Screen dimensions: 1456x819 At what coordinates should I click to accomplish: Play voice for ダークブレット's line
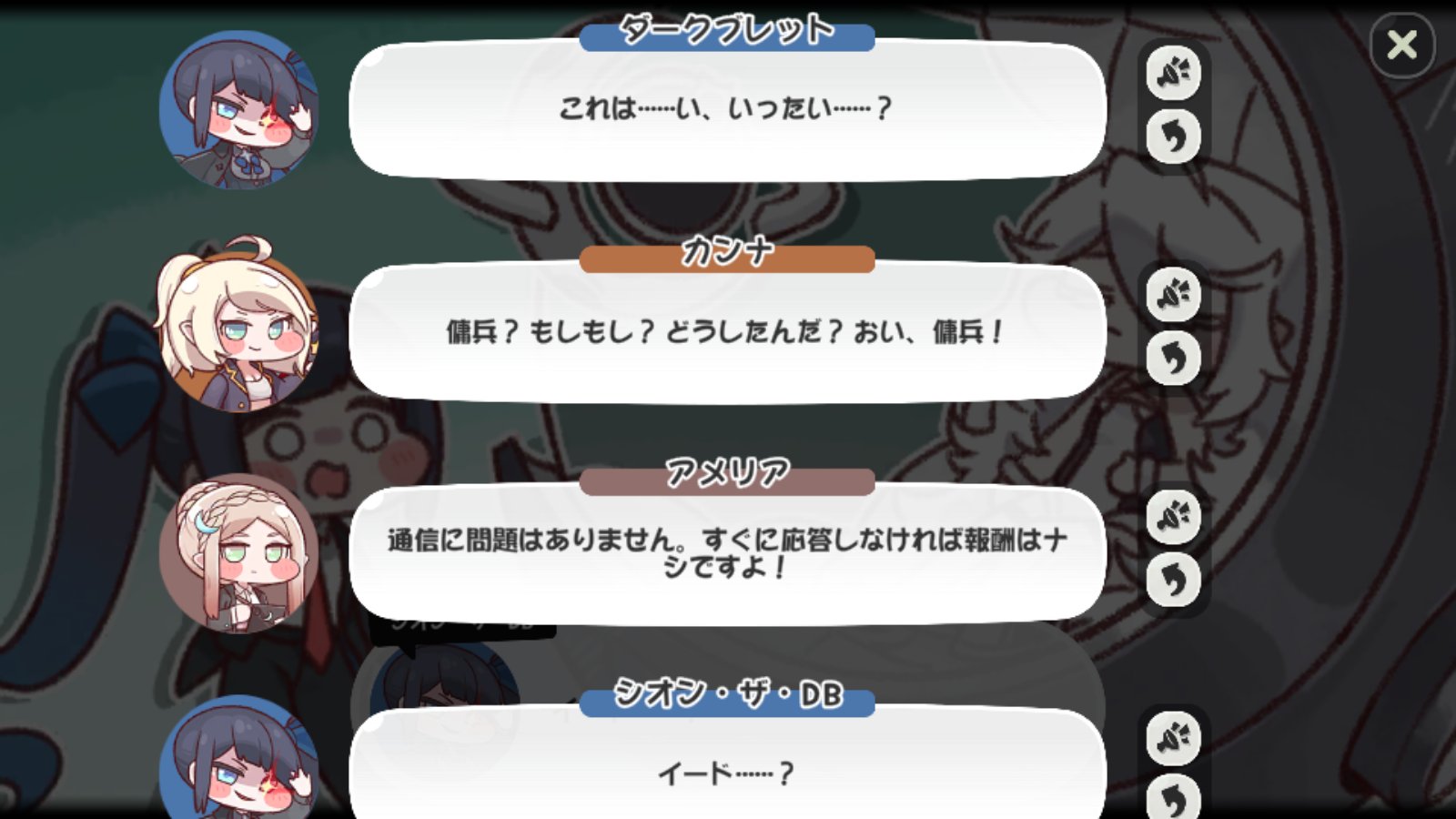click(1173, 73)
